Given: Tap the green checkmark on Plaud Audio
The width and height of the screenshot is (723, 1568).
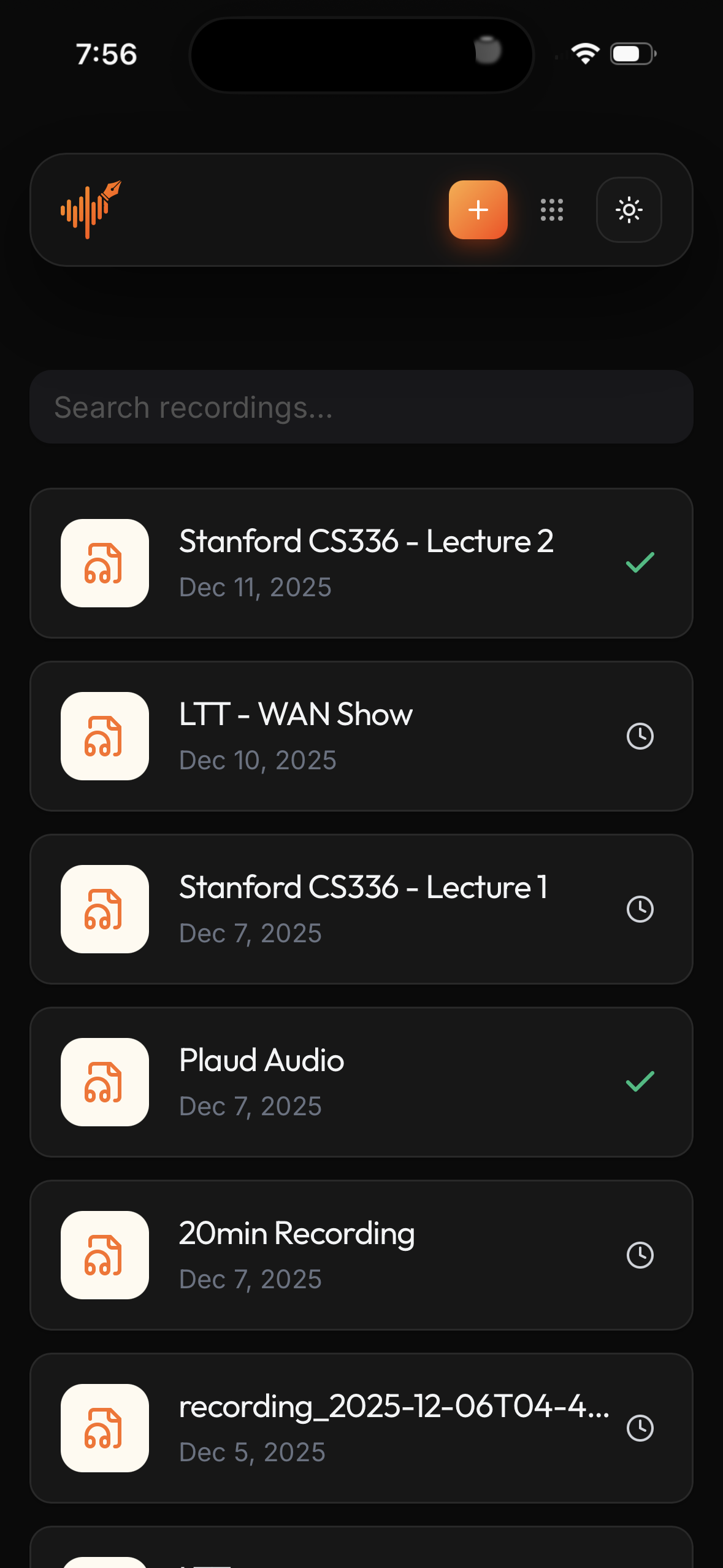Looking at the screenshot, I should [640, 1083].
